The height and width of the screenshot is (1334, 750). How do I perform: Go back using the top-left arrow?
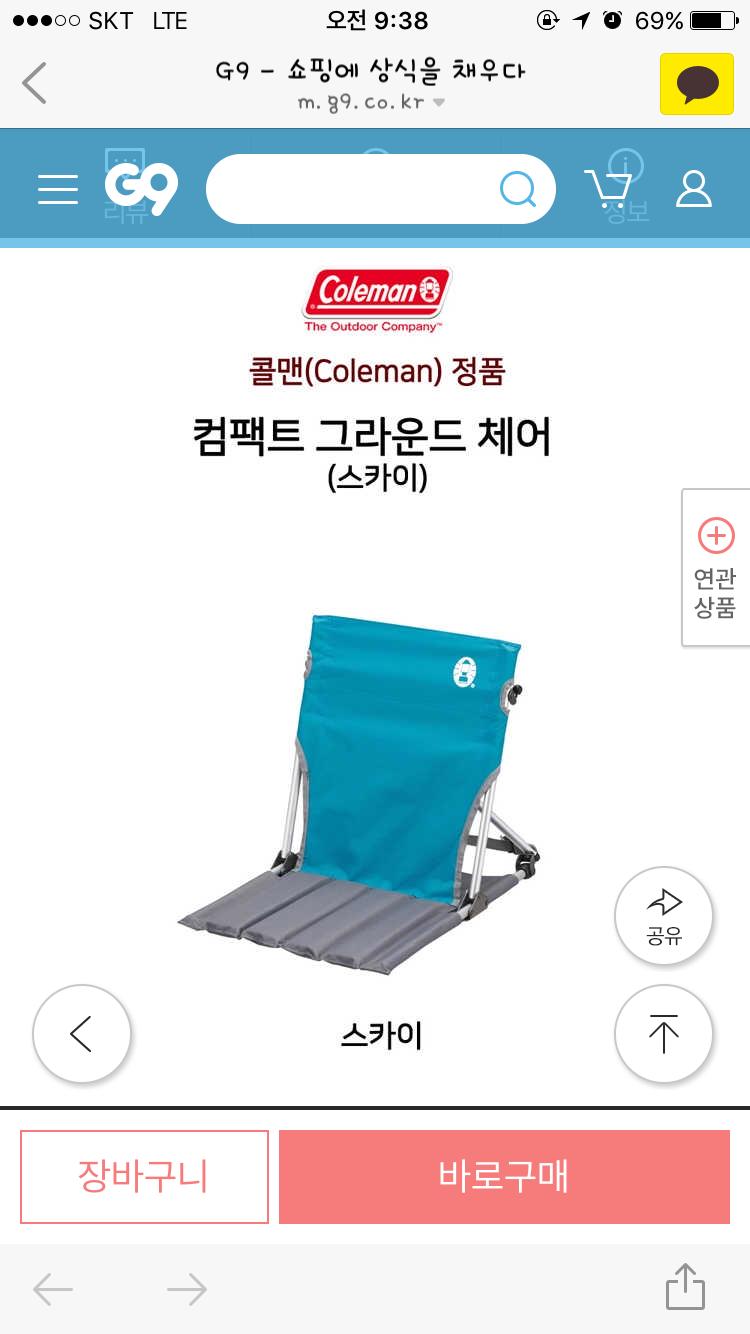click(35, 83)
